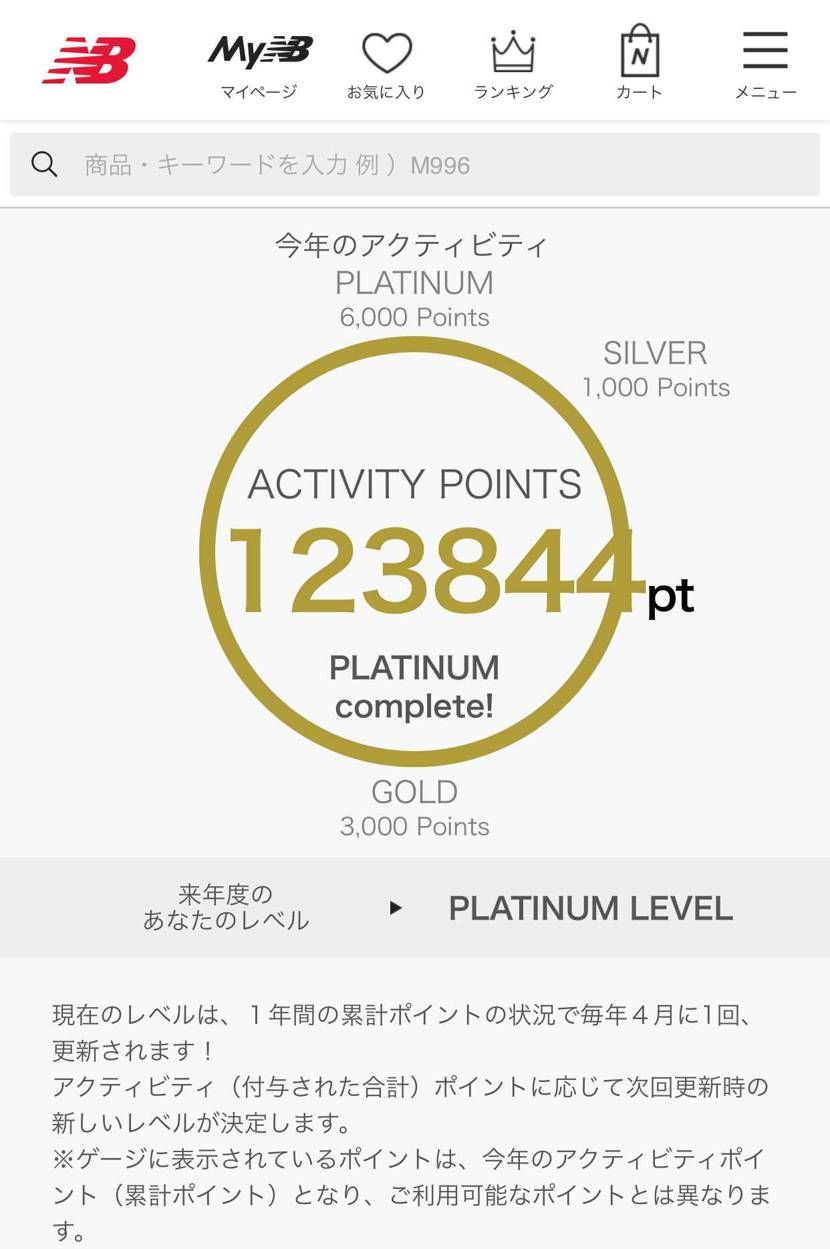Click the product keyword search field
The width and height of the screenshot is (830, 1249).
[x=400, y=165]
